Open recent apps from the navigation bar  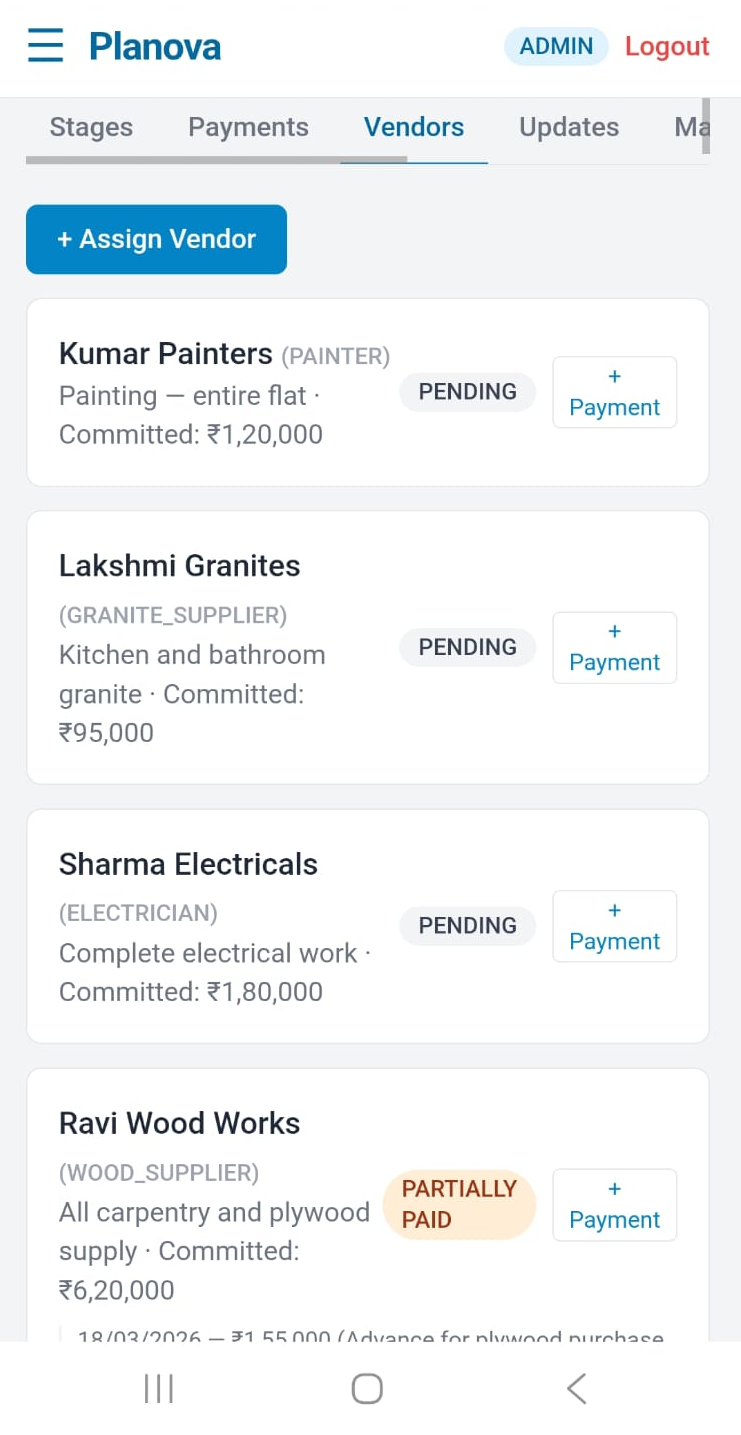tap(158, 1388)
